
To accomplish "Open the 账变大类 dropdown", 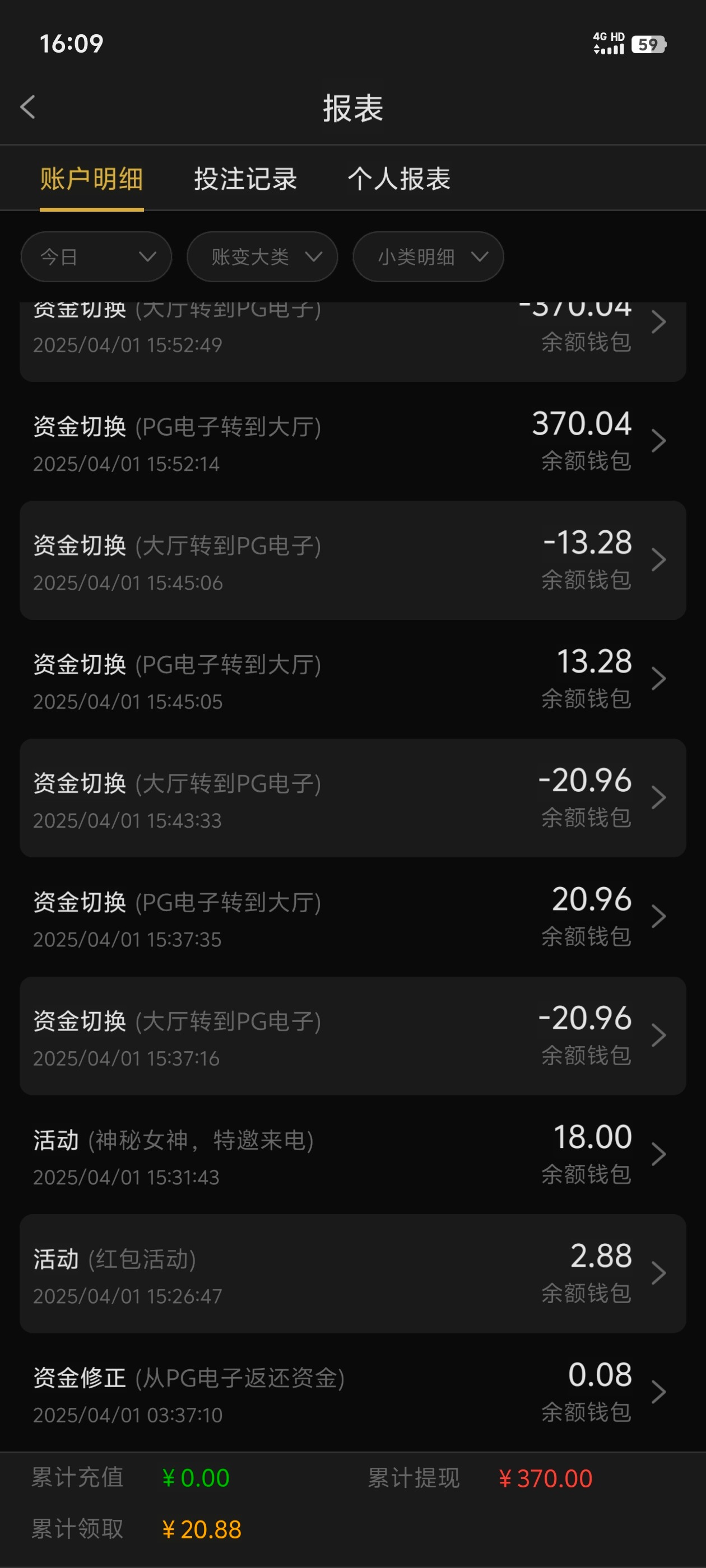I will point(262,257).
